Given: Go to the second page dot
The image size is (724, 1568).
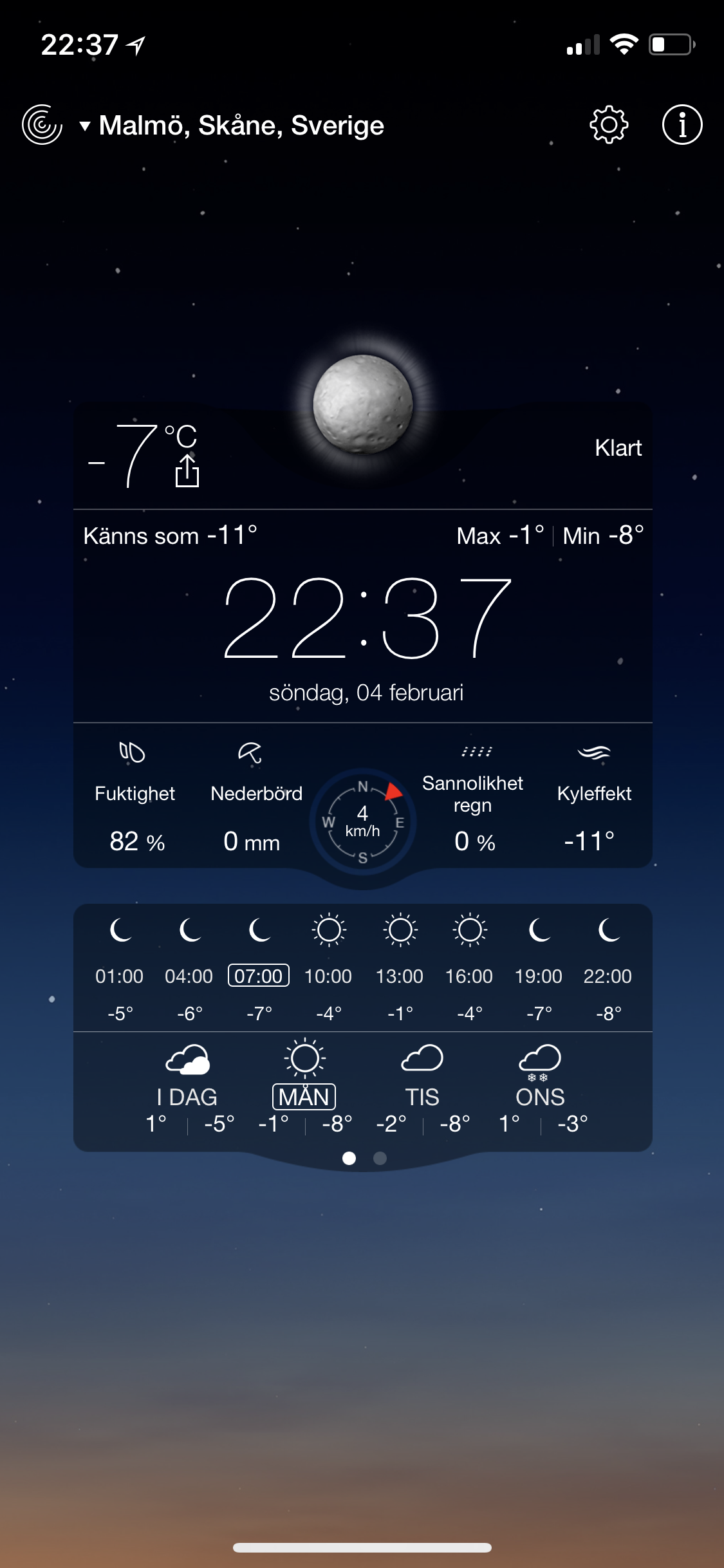Looking at the screenshot, I should point(380,1158).
